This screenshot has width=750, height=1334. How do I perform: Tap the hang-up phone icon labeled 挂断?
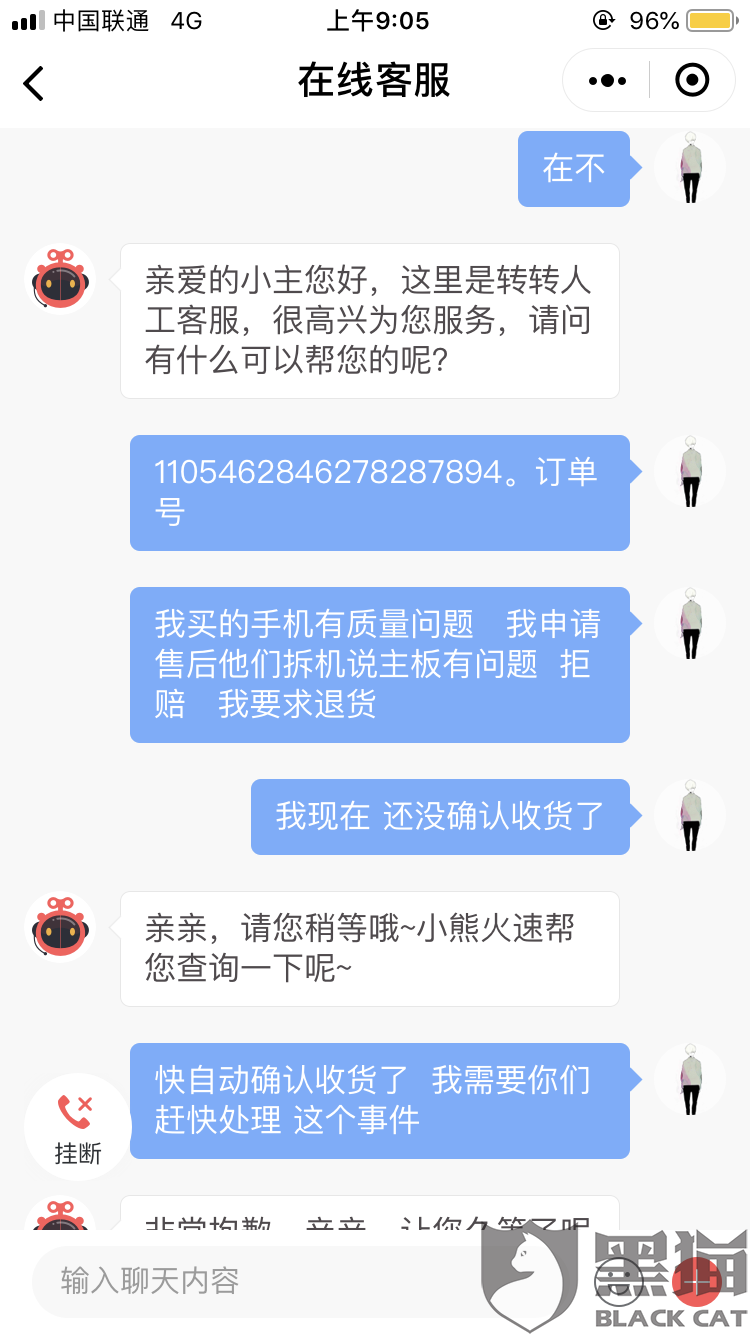(77, 1122)
